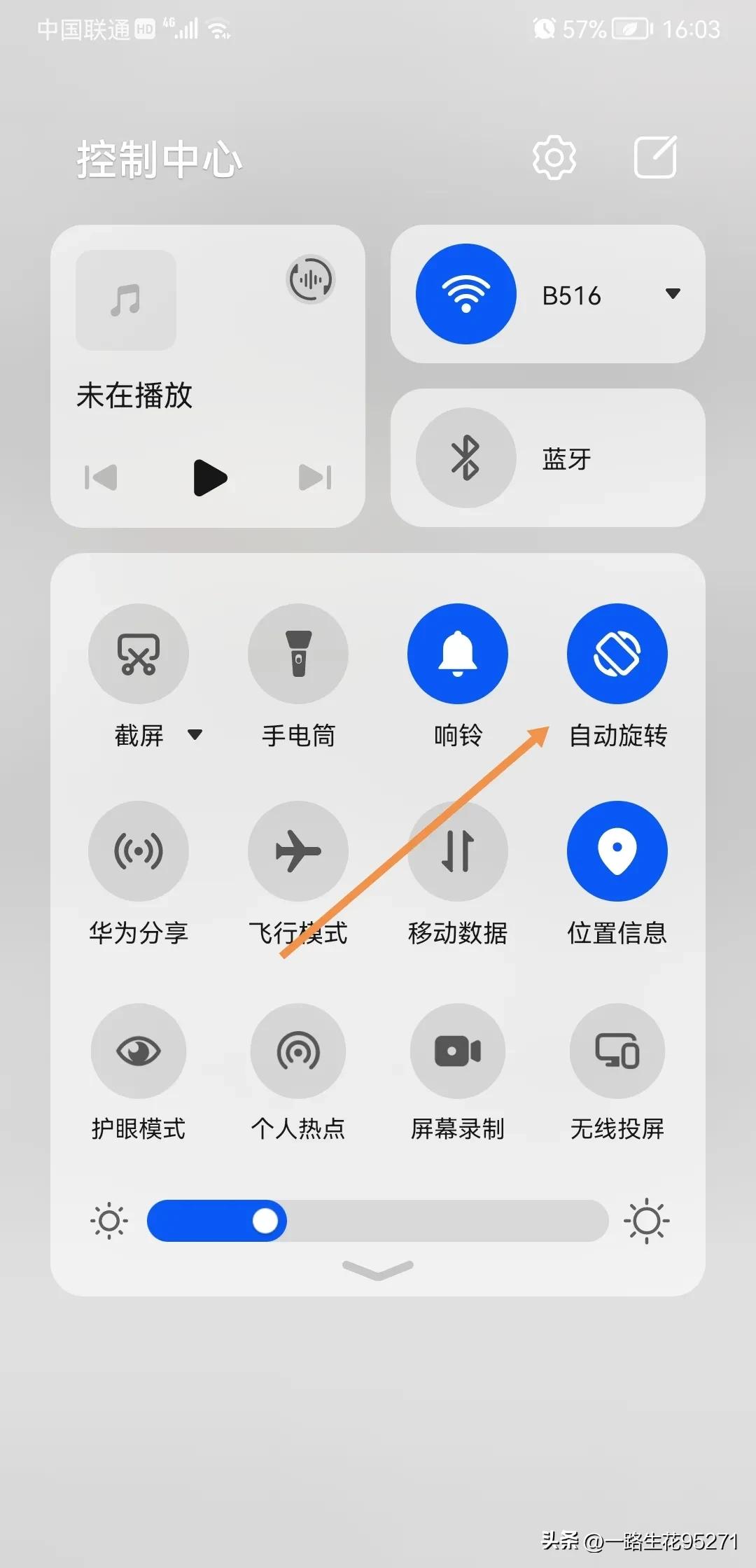Open the screen recorder tool
The image size is (756, 1568).
click(457, 1050)
